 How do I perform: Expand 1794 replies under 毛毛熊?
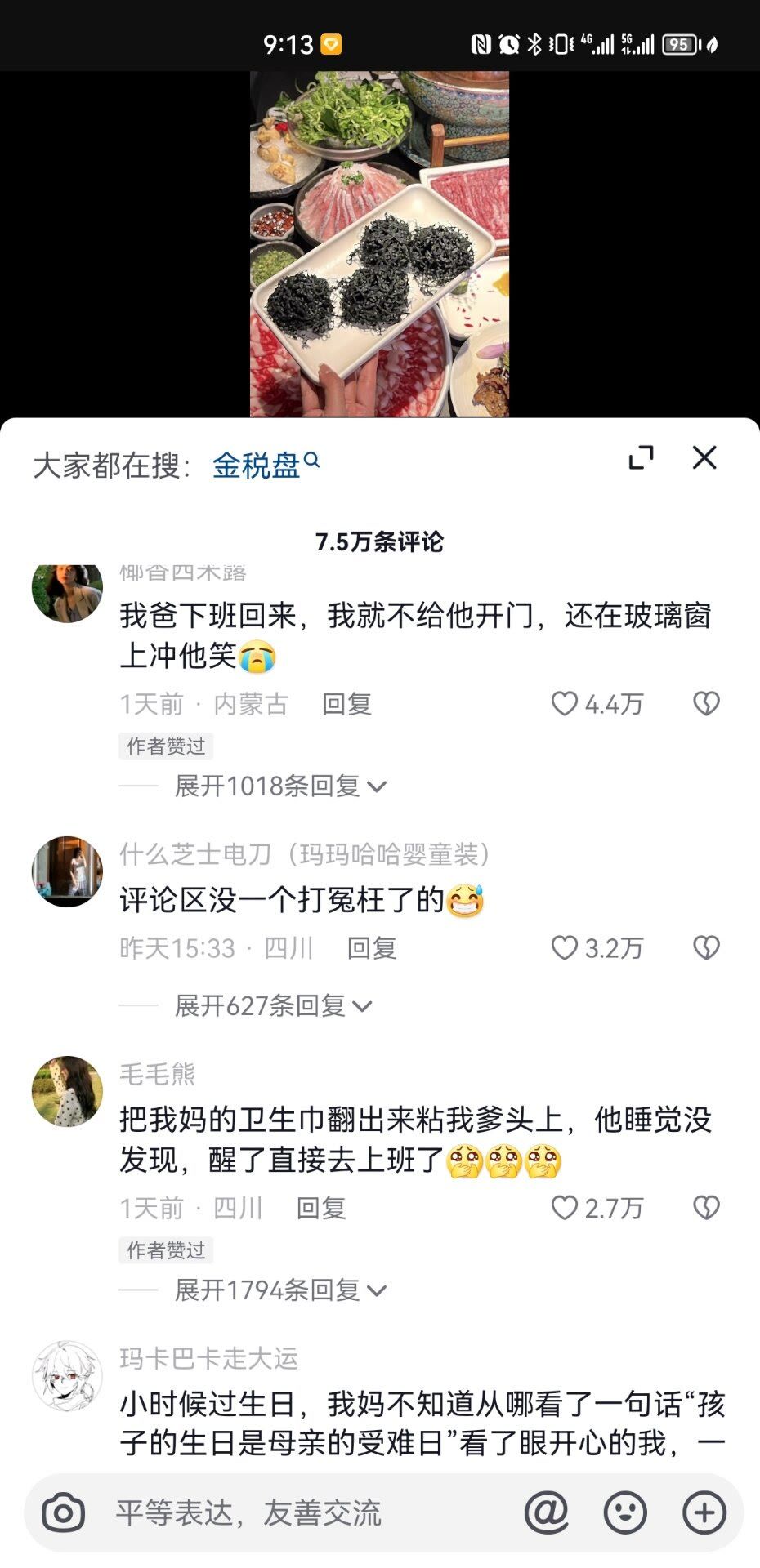tap(279, 1290)
